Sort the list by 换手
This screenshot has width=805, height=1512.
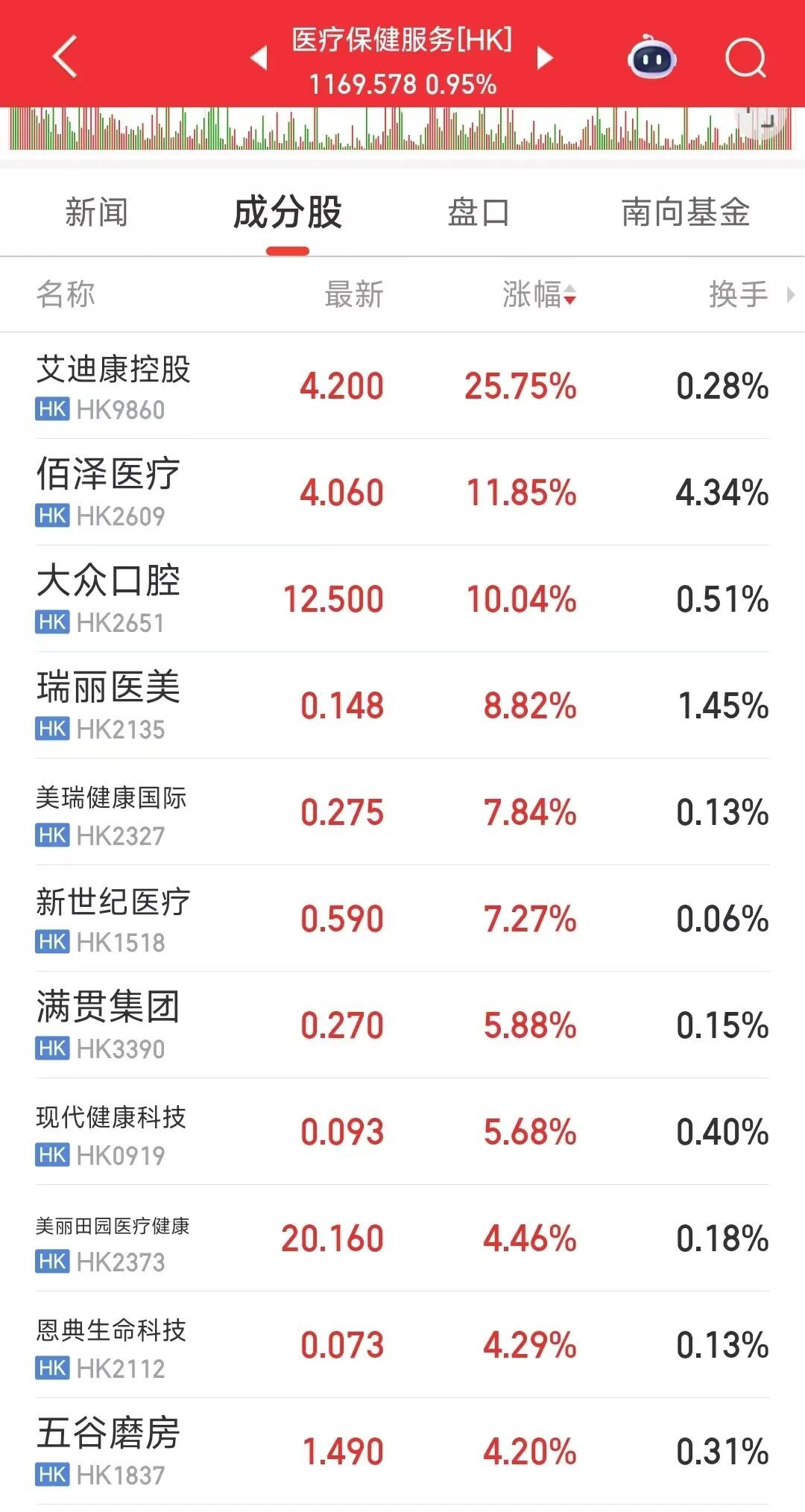[738, 294]
